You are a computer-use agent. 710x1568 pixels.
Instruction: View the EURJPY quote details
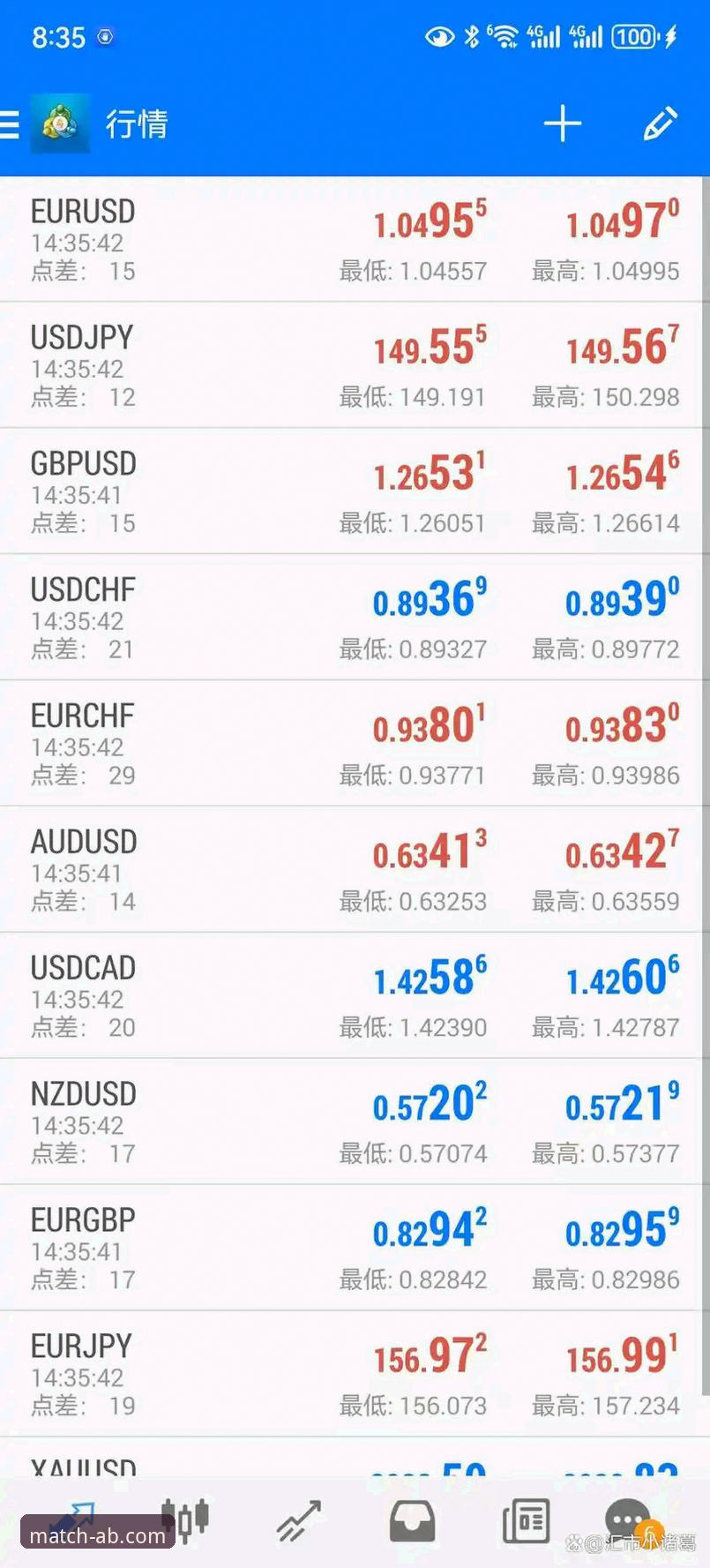pyautogui.click(x=353, y=1371)
